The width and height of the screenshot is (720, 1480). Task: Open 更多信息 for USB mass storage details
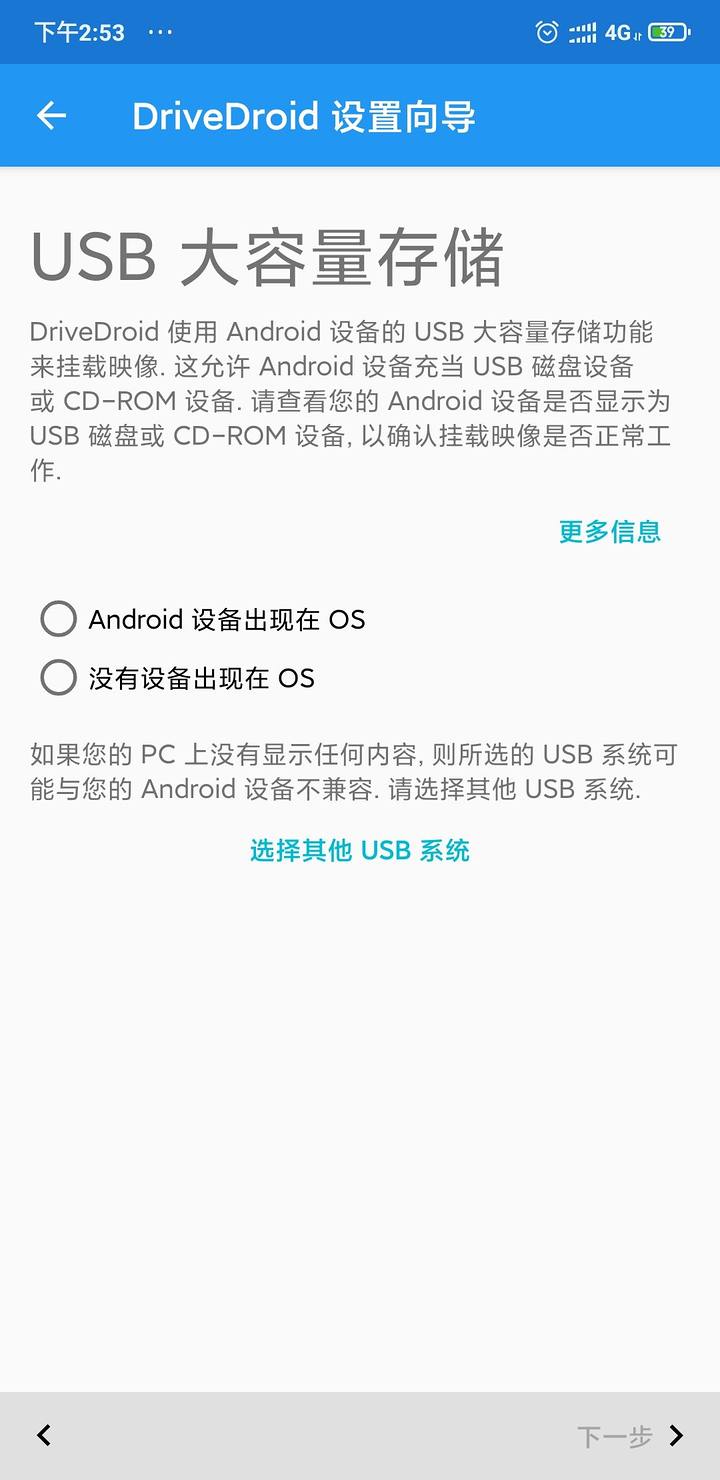pos(608,531)
